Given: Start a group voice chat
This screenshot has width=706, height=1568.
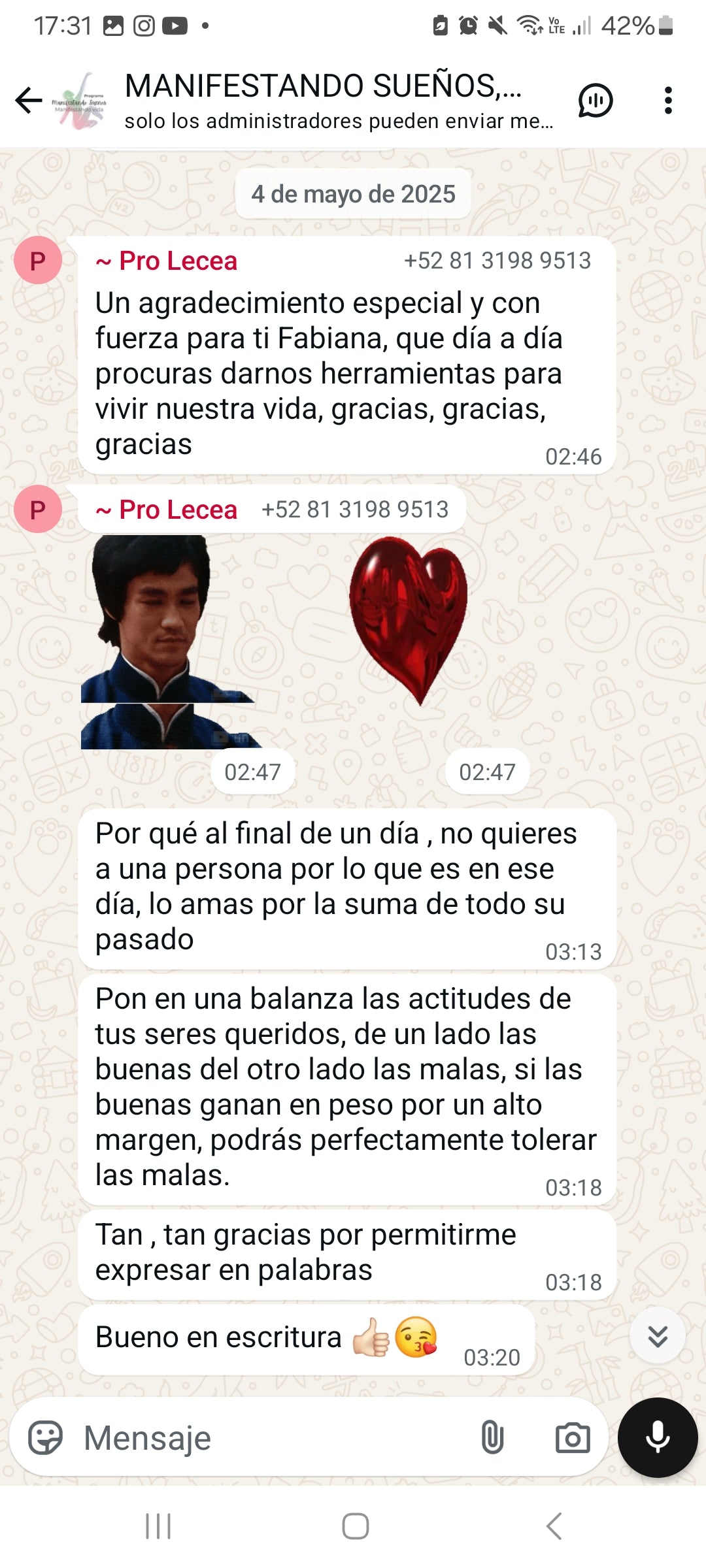Looking at the screenshot, I should click(x=595, y=101).
